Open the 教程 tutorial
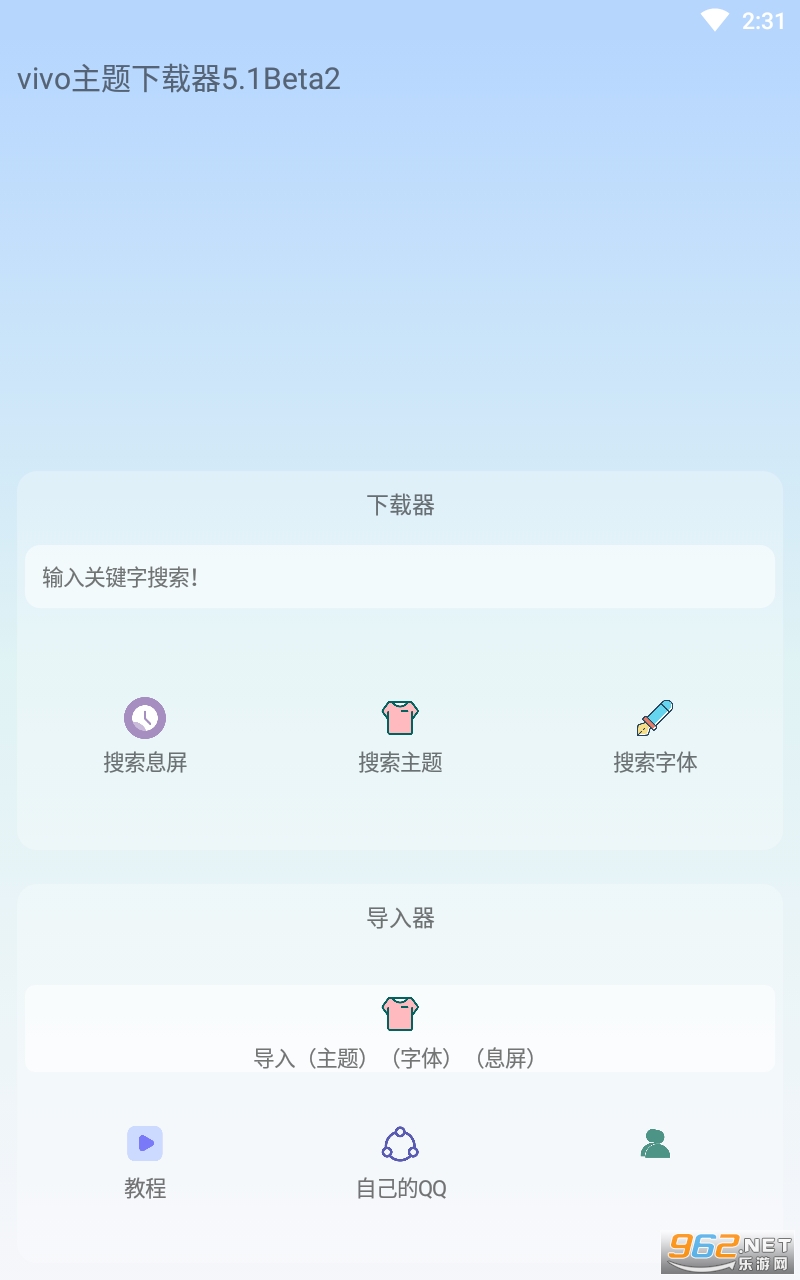This screenshot has width=800, height=1280. 145,1163
